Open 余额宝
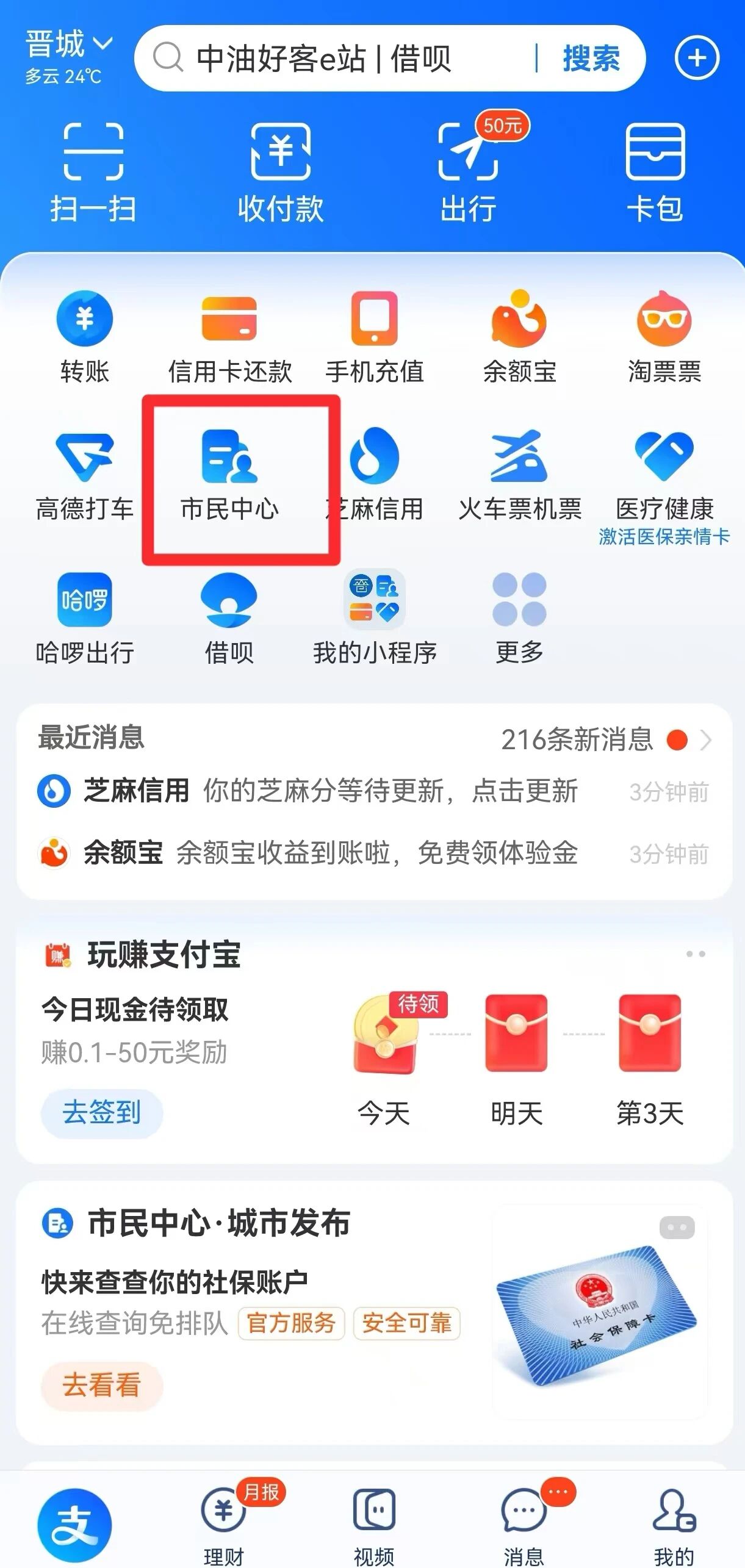The width and height of the screenshot is (745, 1568). (x=519, y=337)
